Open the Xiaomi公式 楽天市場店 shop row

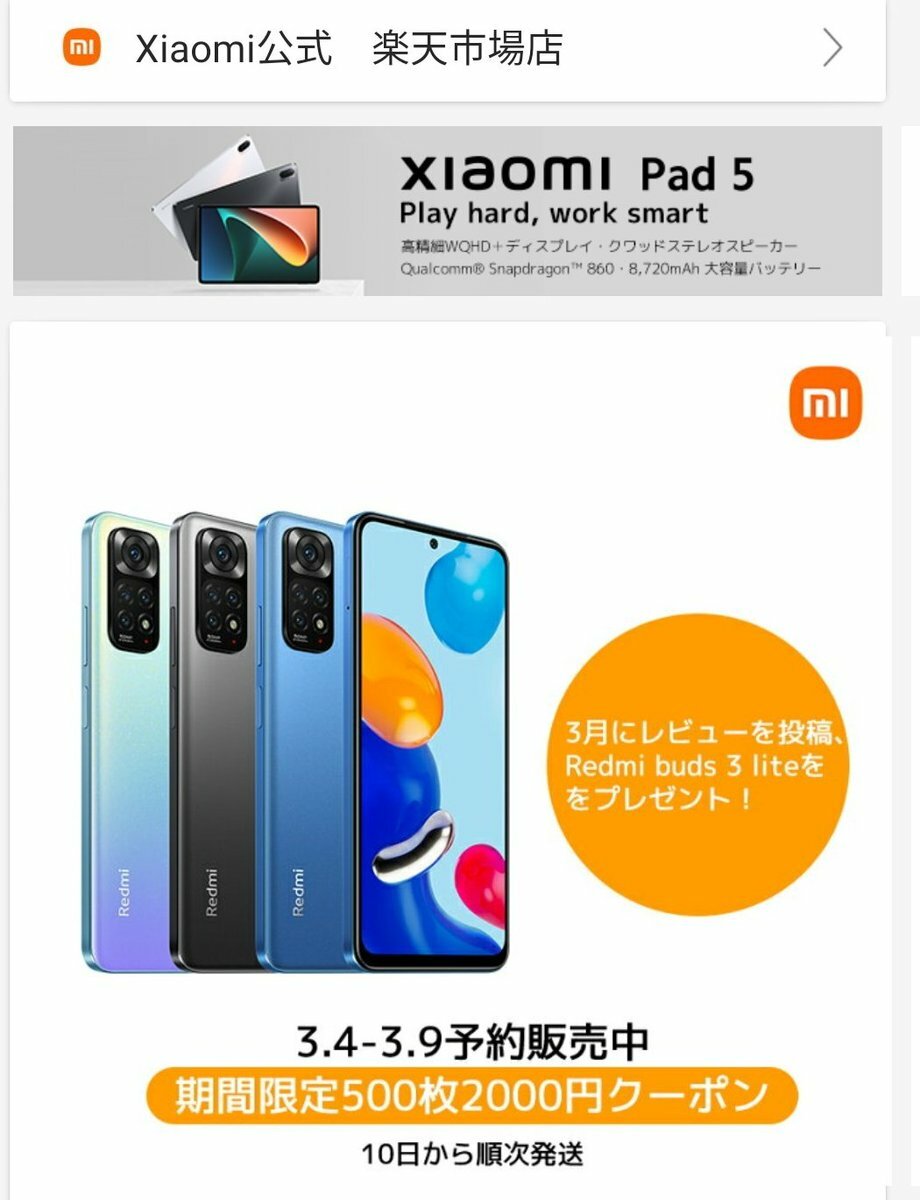(x=447, y=48)
